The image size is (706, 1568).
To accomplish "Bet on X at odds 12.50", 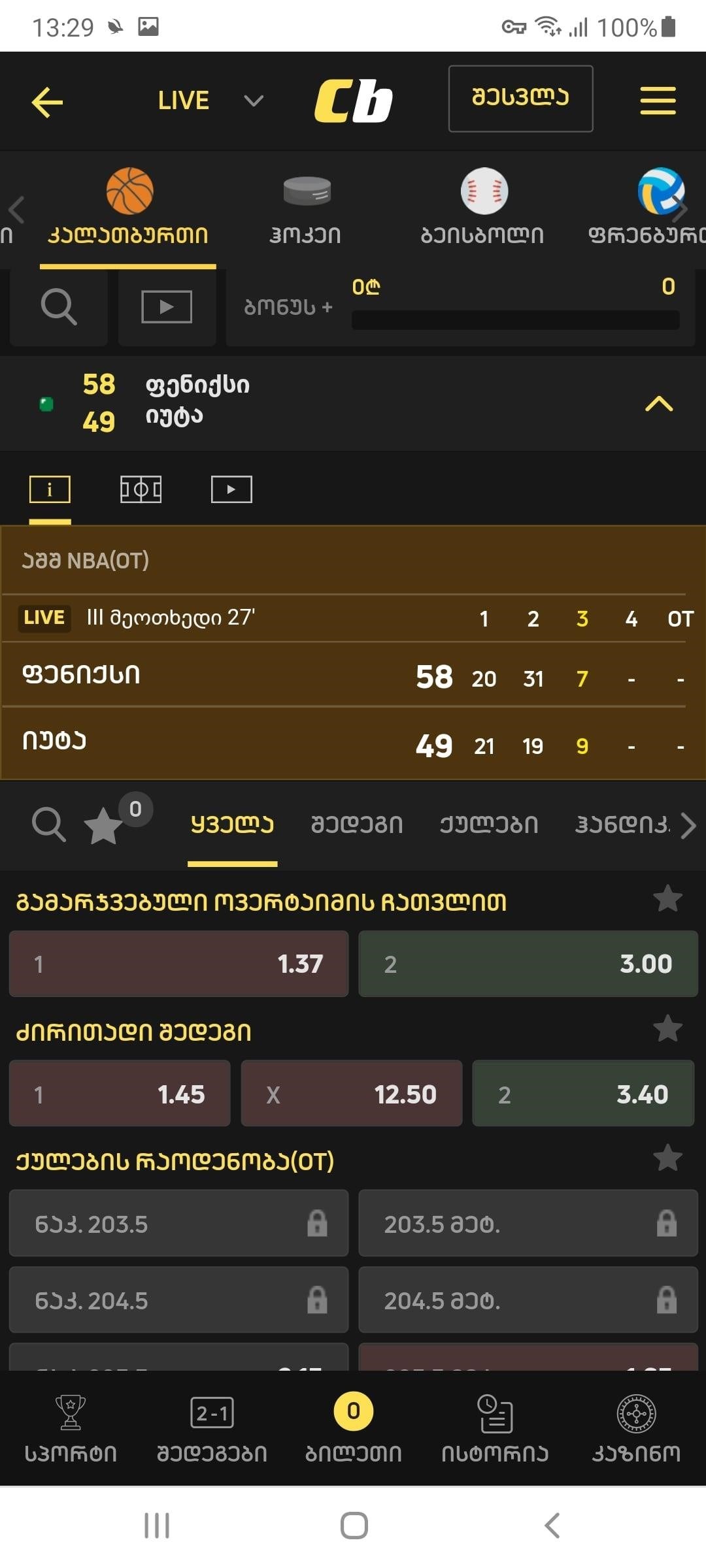I will [352, 1094].
